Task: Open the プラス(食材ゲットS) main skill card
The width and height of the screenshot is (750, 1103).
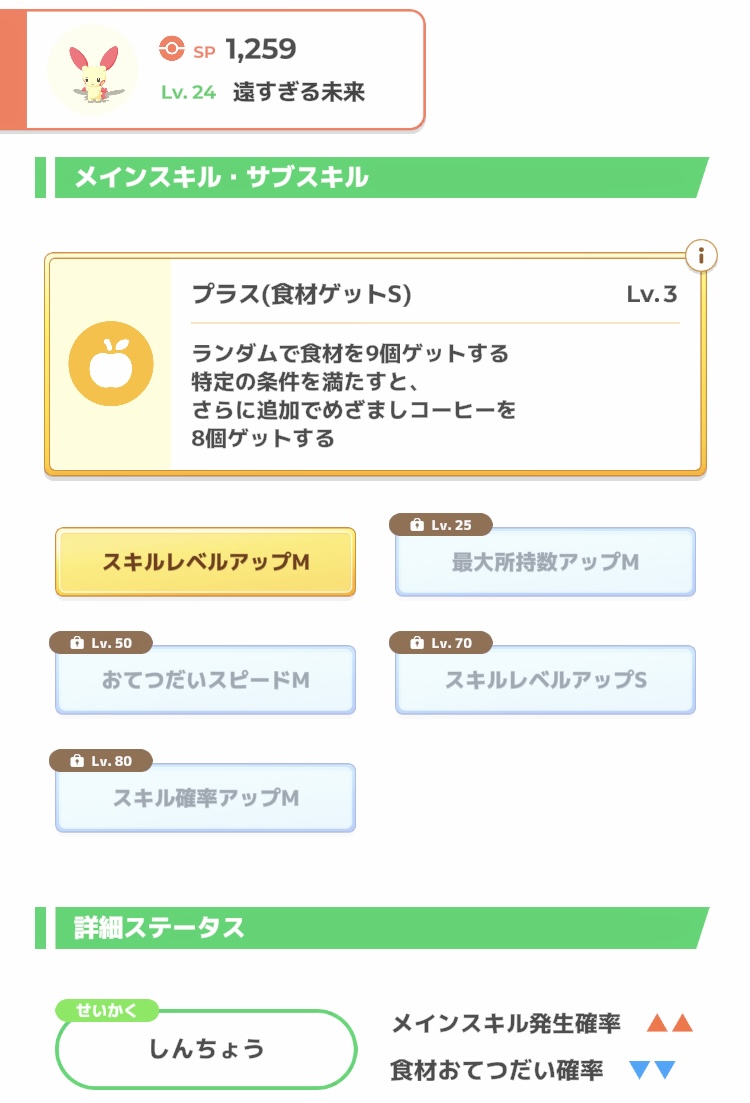Action: tap(375, 365)
